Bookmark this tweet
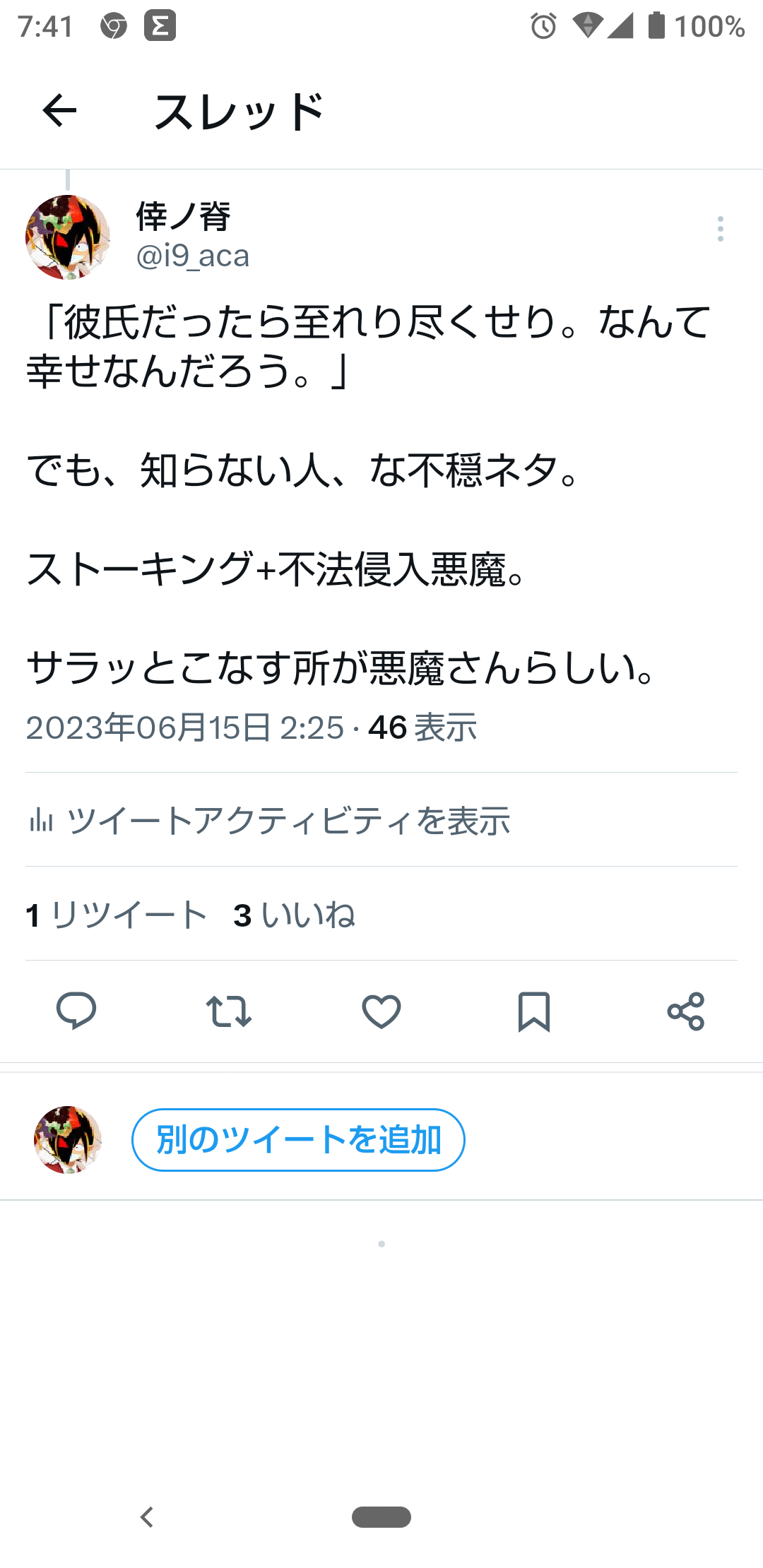 click(x=534, y=1011)
